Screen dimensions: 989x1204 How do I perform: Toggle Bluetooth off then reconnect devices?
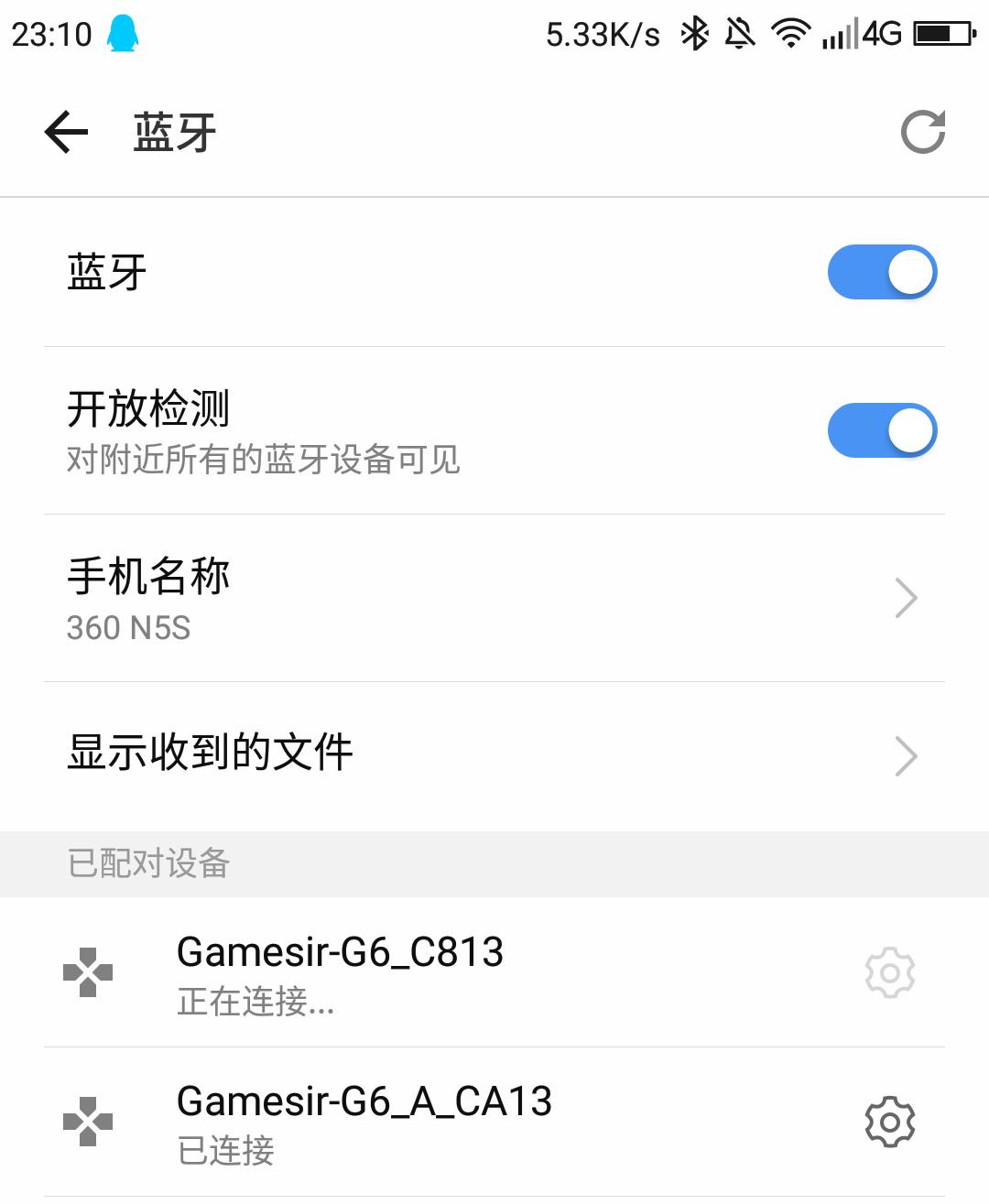[882, 271]
